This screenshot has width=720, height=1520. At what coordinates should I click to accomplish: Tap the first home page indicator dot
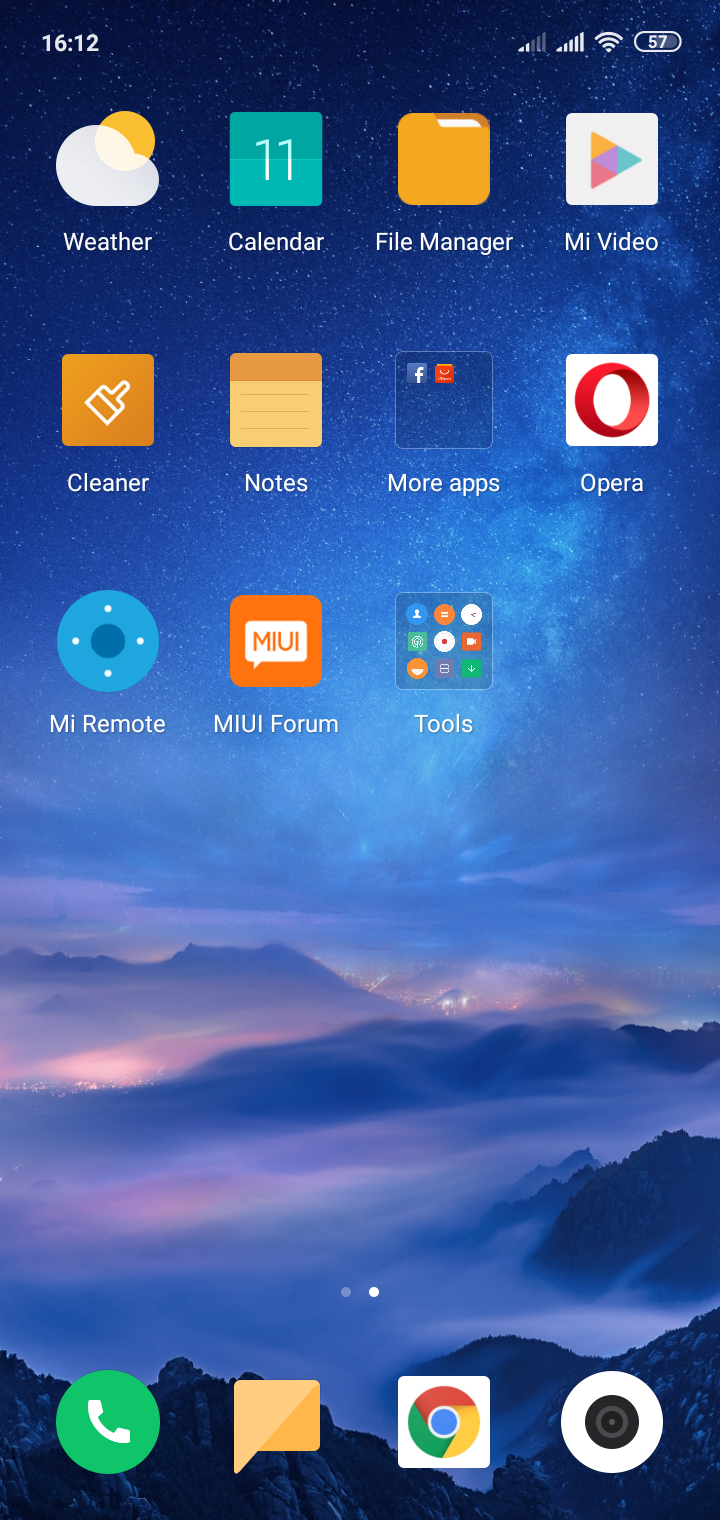[346, 1292]
